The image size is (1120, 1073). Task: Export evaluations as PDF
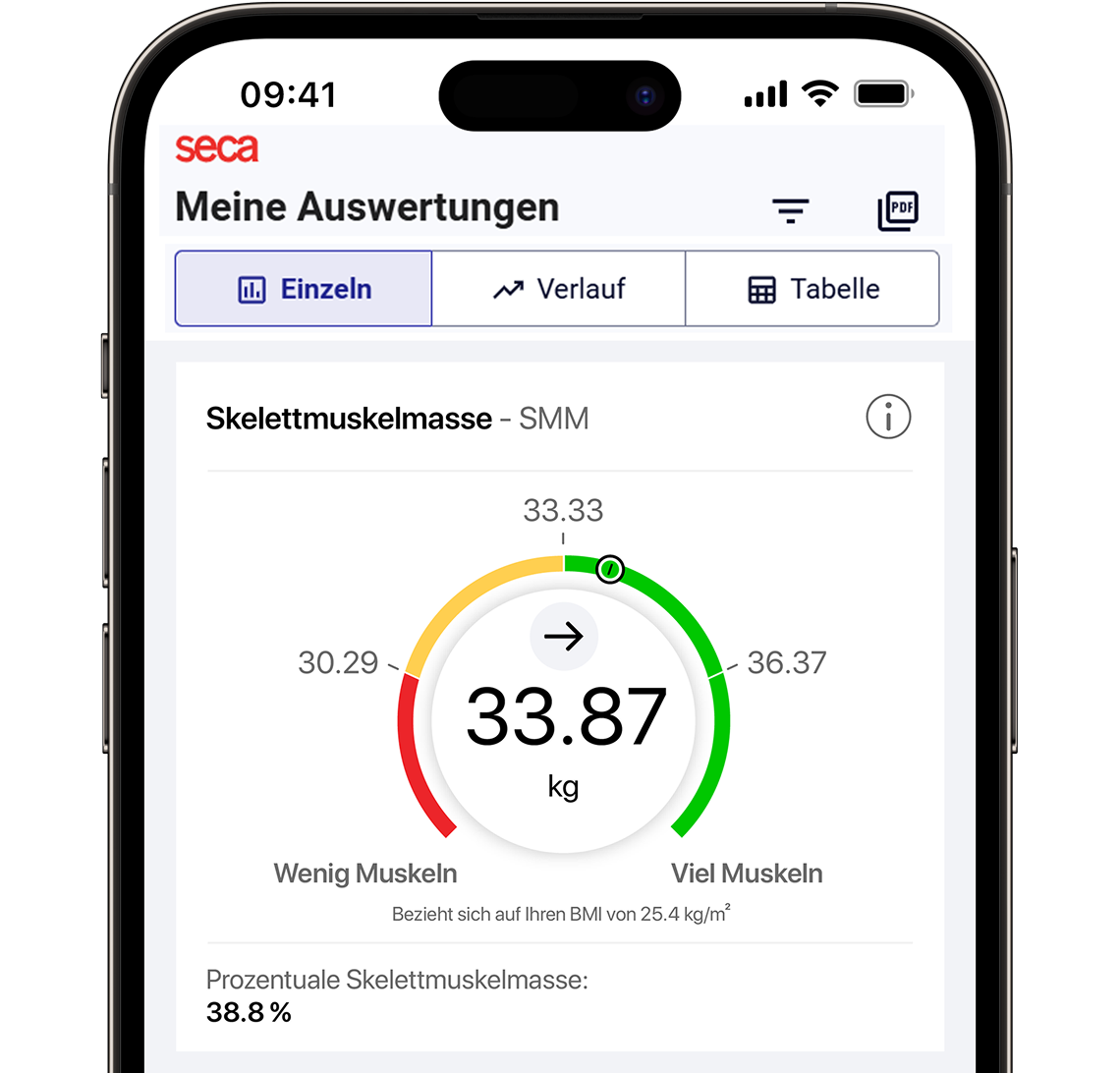[897, 211]
